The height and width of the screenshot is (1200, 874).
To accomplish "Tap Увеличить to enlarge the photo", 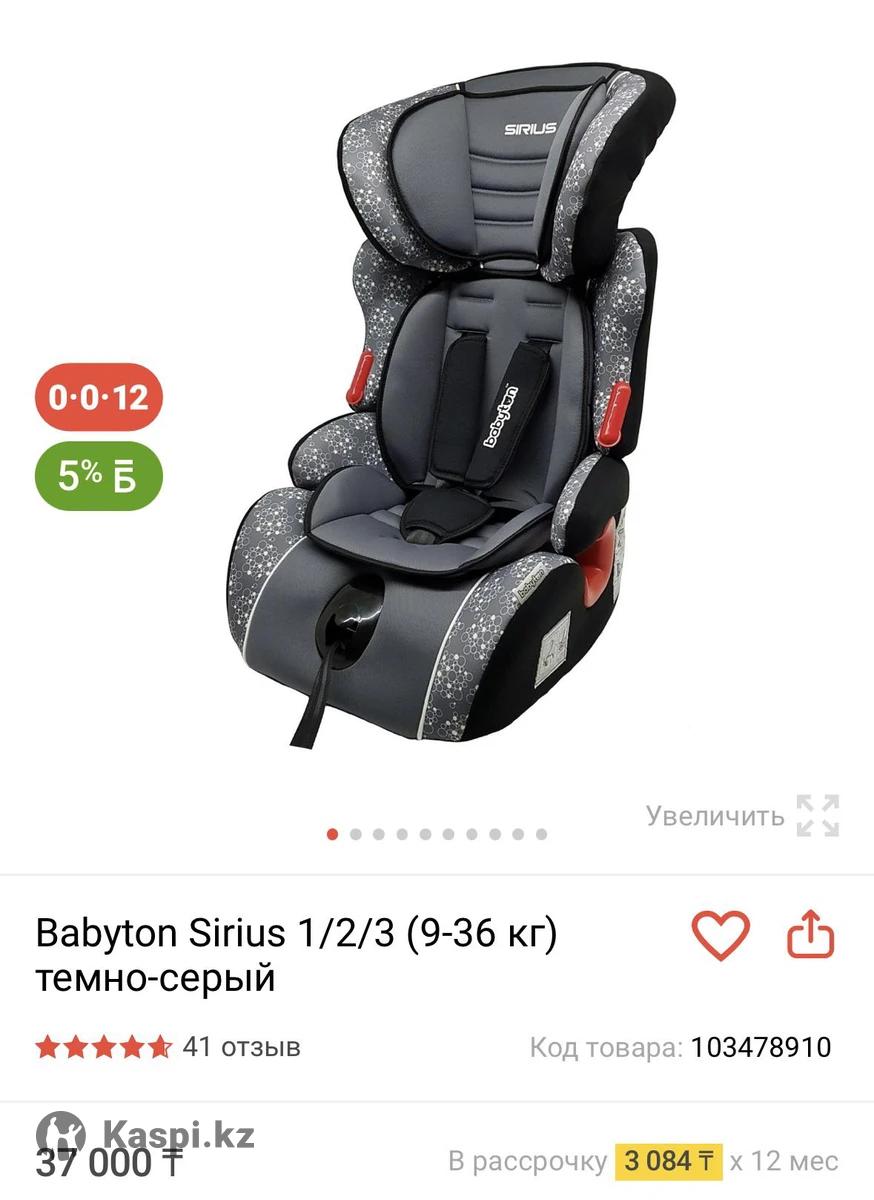I will [x=742, y=816].
